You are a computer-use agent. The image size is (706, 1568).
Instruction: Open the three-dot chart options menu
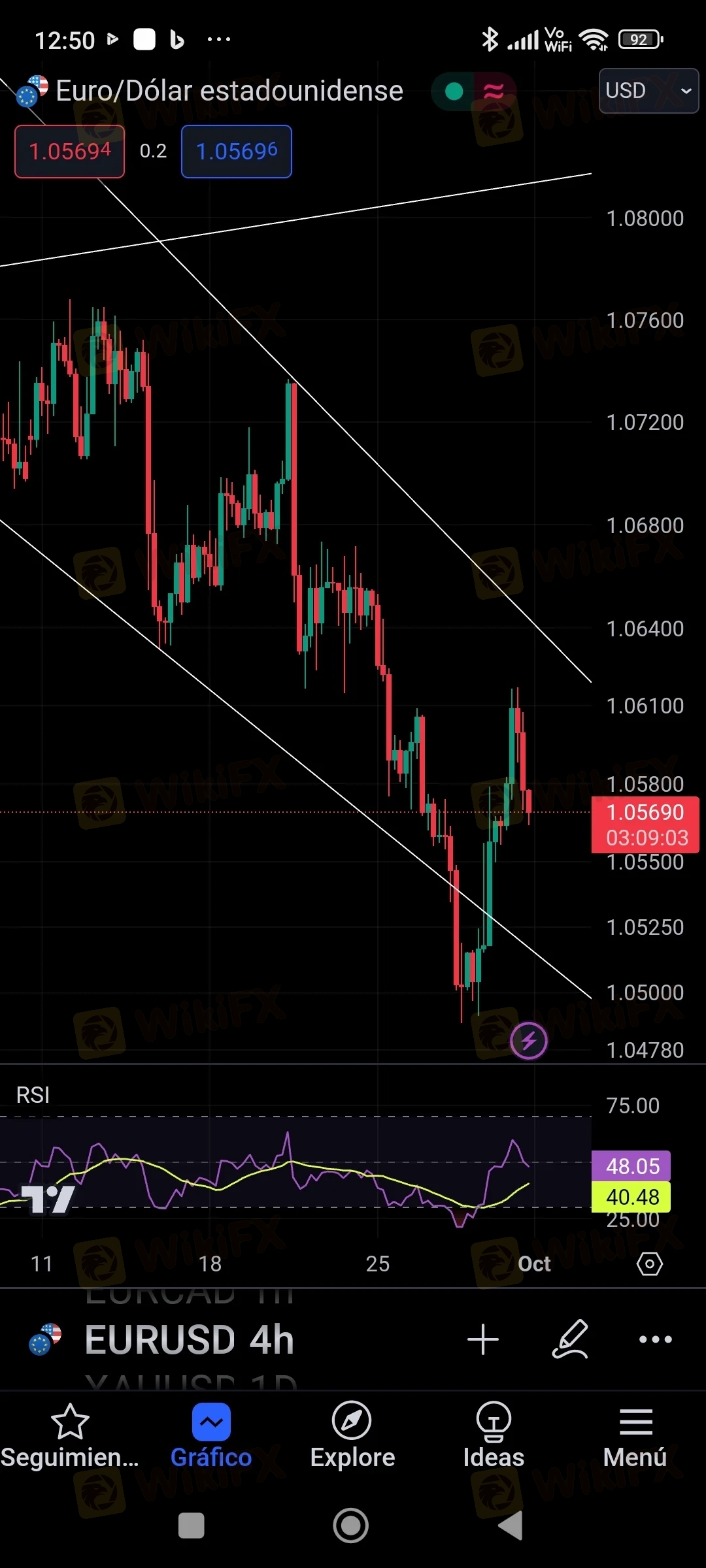pos(655,1339)
